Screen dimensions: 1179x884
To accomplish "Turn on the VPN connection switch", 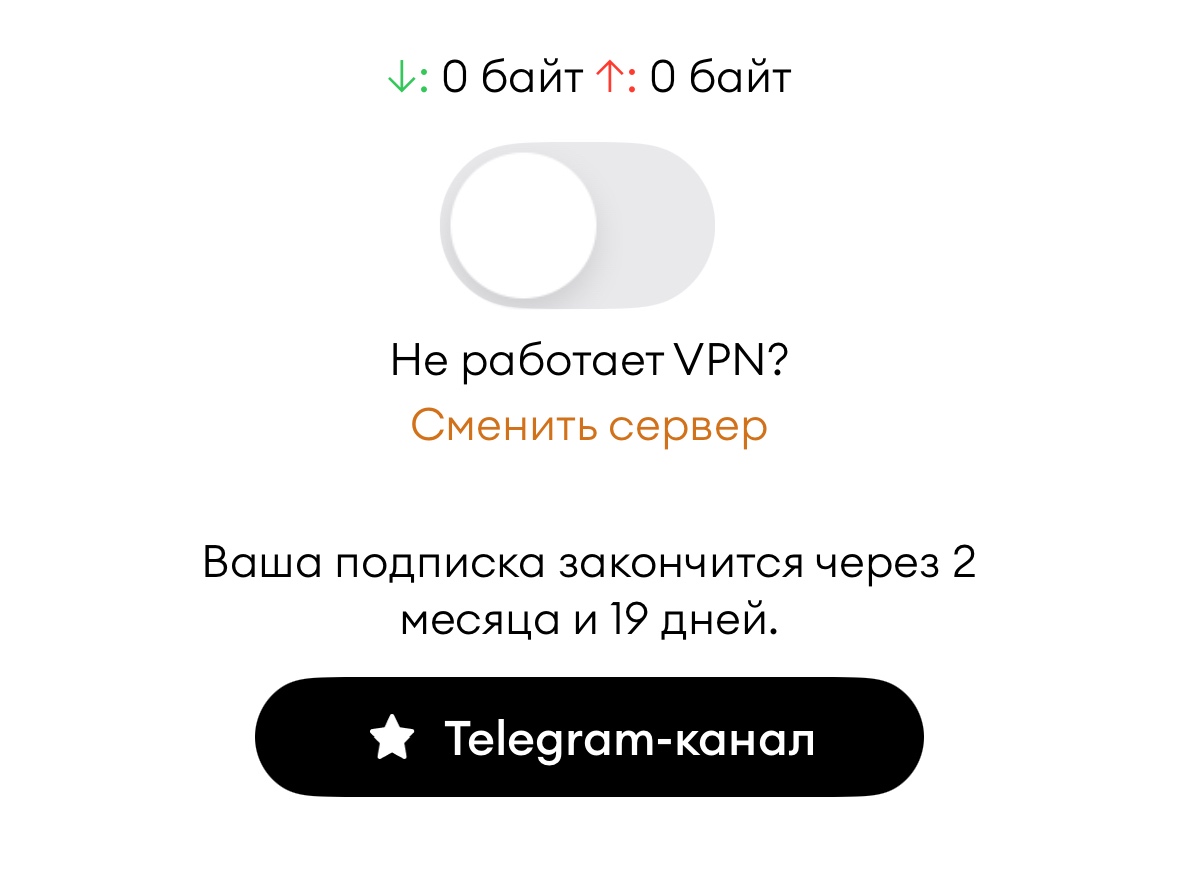I will click(577, 226).
